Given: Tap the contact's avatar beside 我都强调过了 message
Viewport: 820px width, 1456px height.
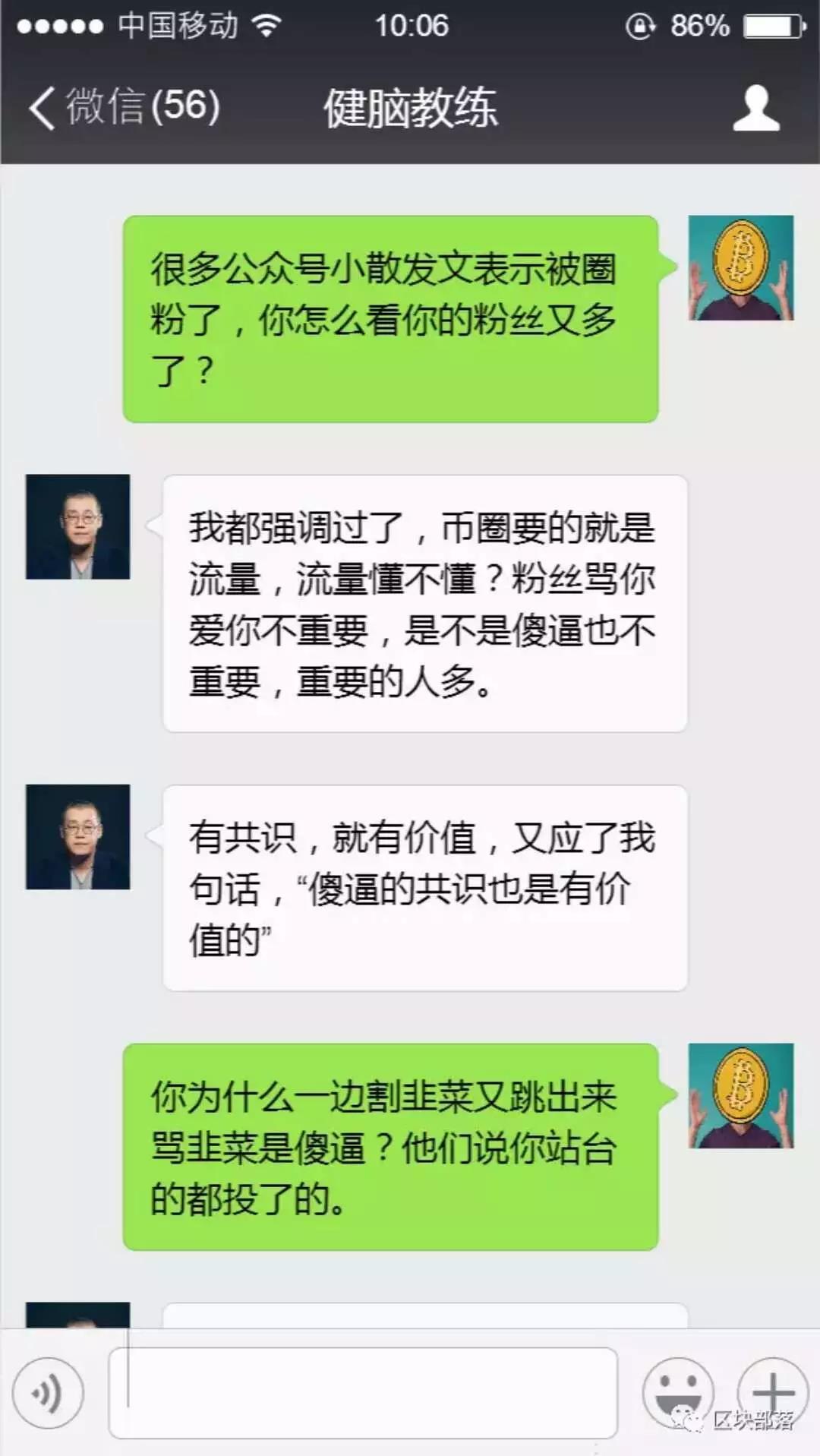Looking at the screenshot, I should point(77,527).
